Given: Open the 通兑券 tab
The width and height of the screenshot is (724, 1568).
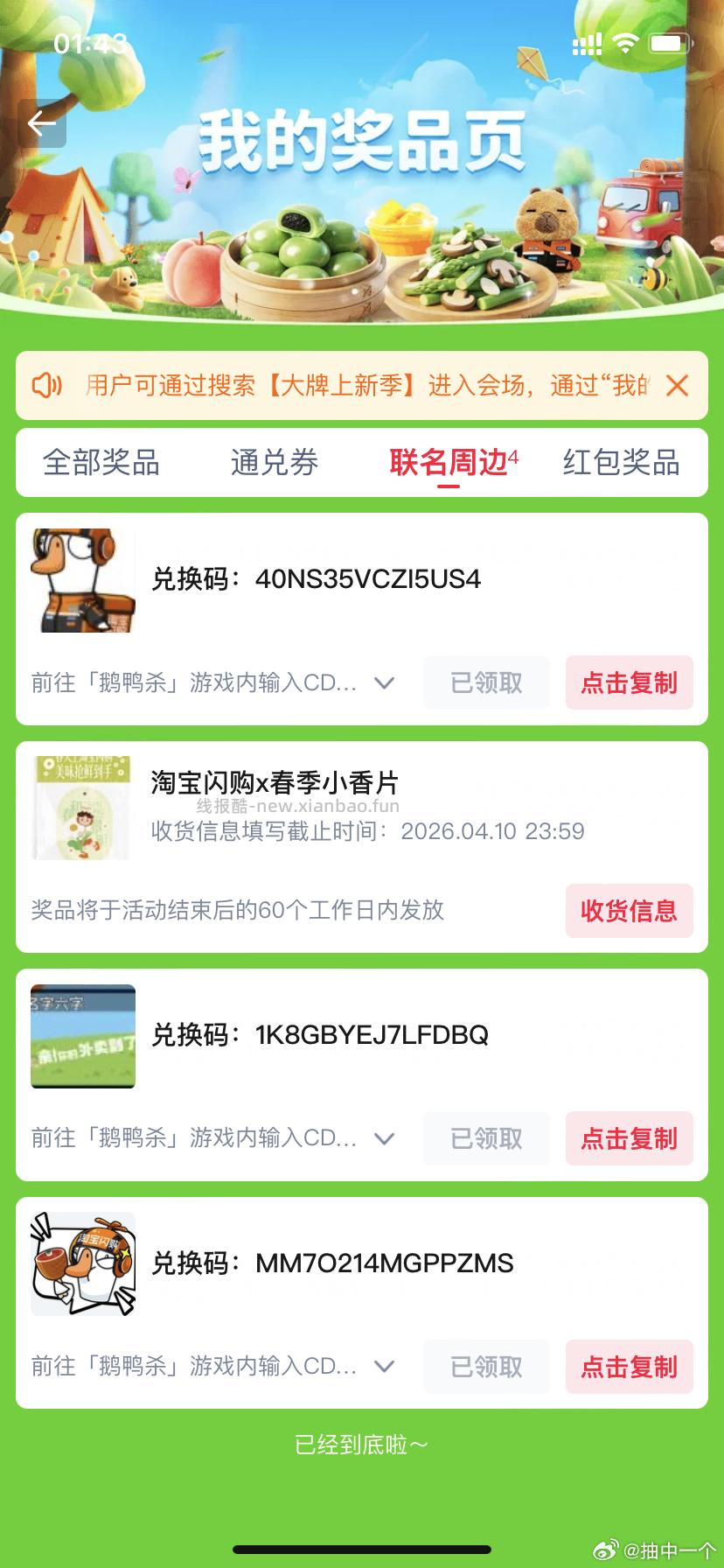Looking at the screenshot, I should tap(274, 464).
